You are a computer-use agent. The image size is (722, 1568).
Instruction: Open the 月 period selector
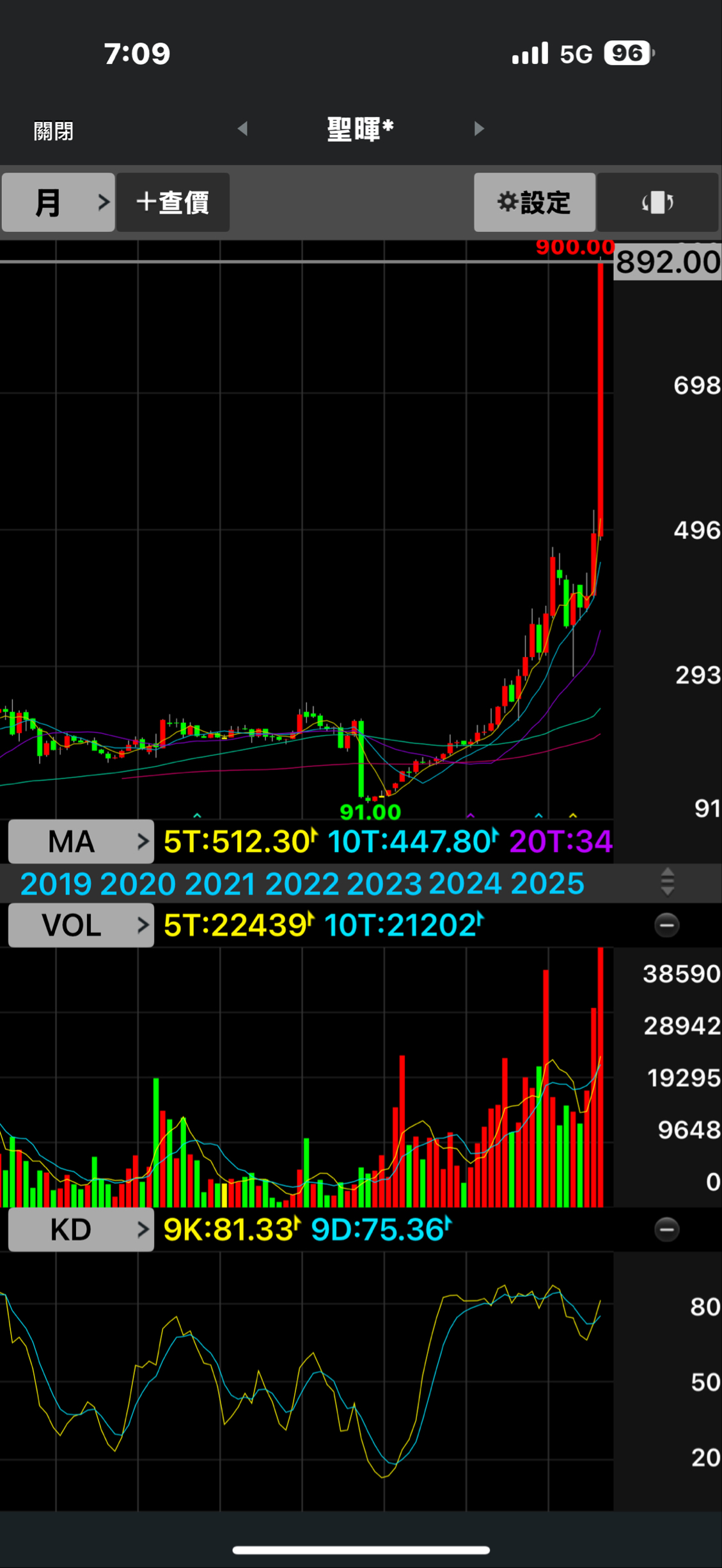pos(58,203)
